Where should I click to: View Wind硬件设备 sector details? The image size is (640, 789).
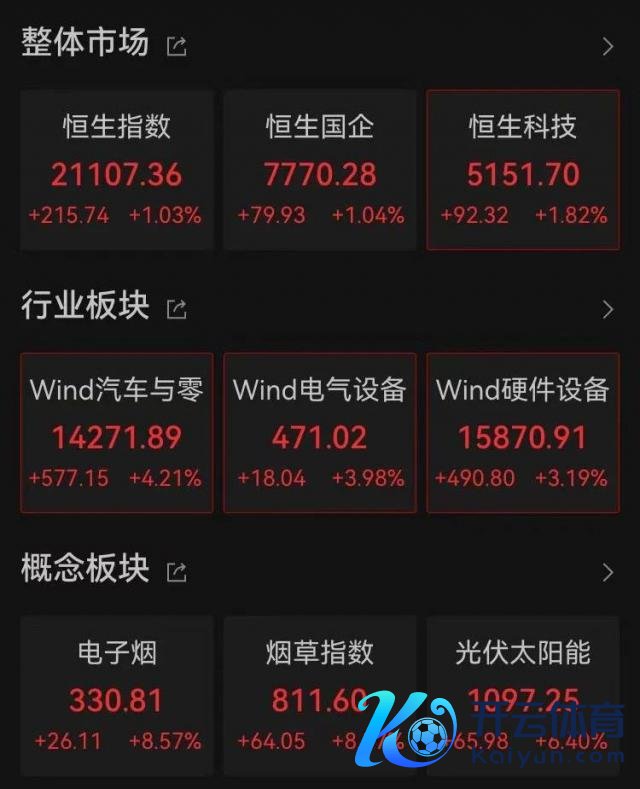coord(523,432)
